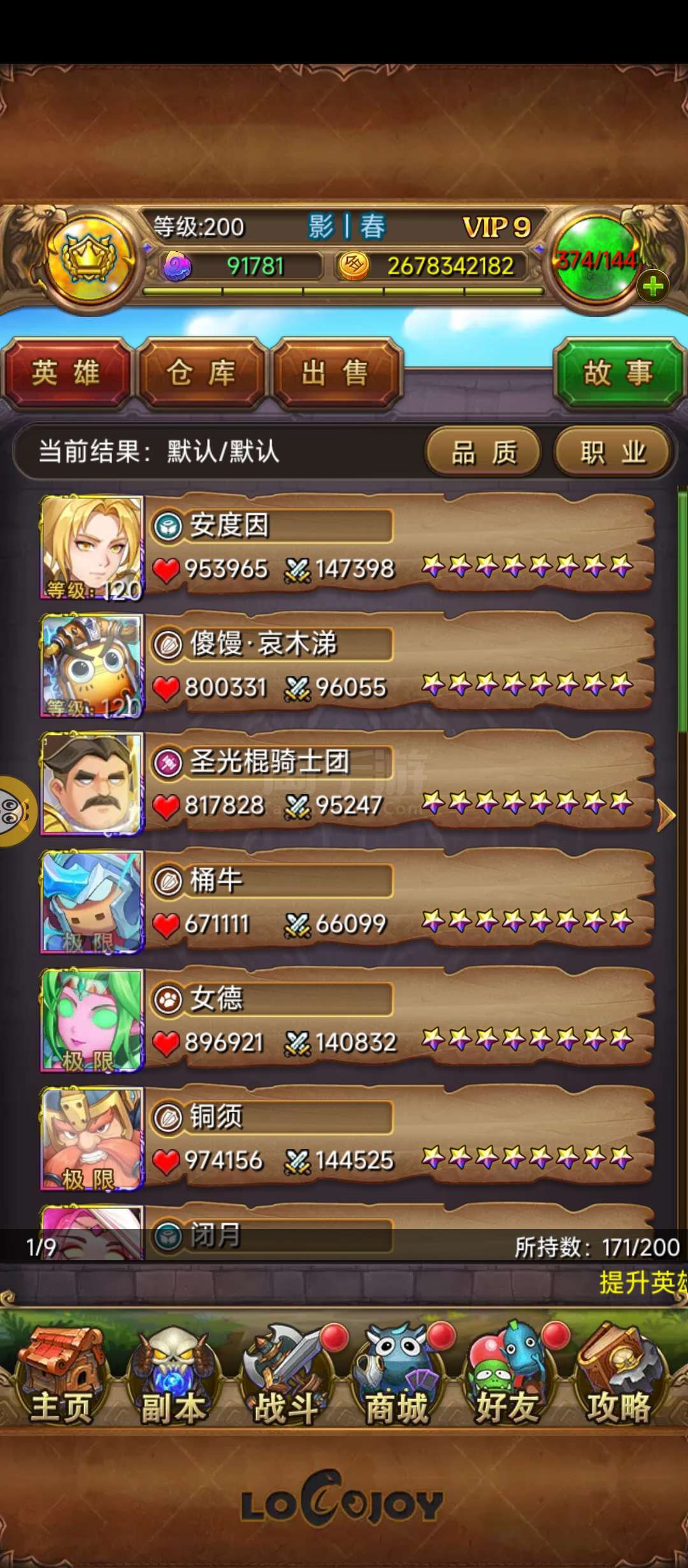Filter heroes by 品质
688x1568 pixels.
coord(484,453)
